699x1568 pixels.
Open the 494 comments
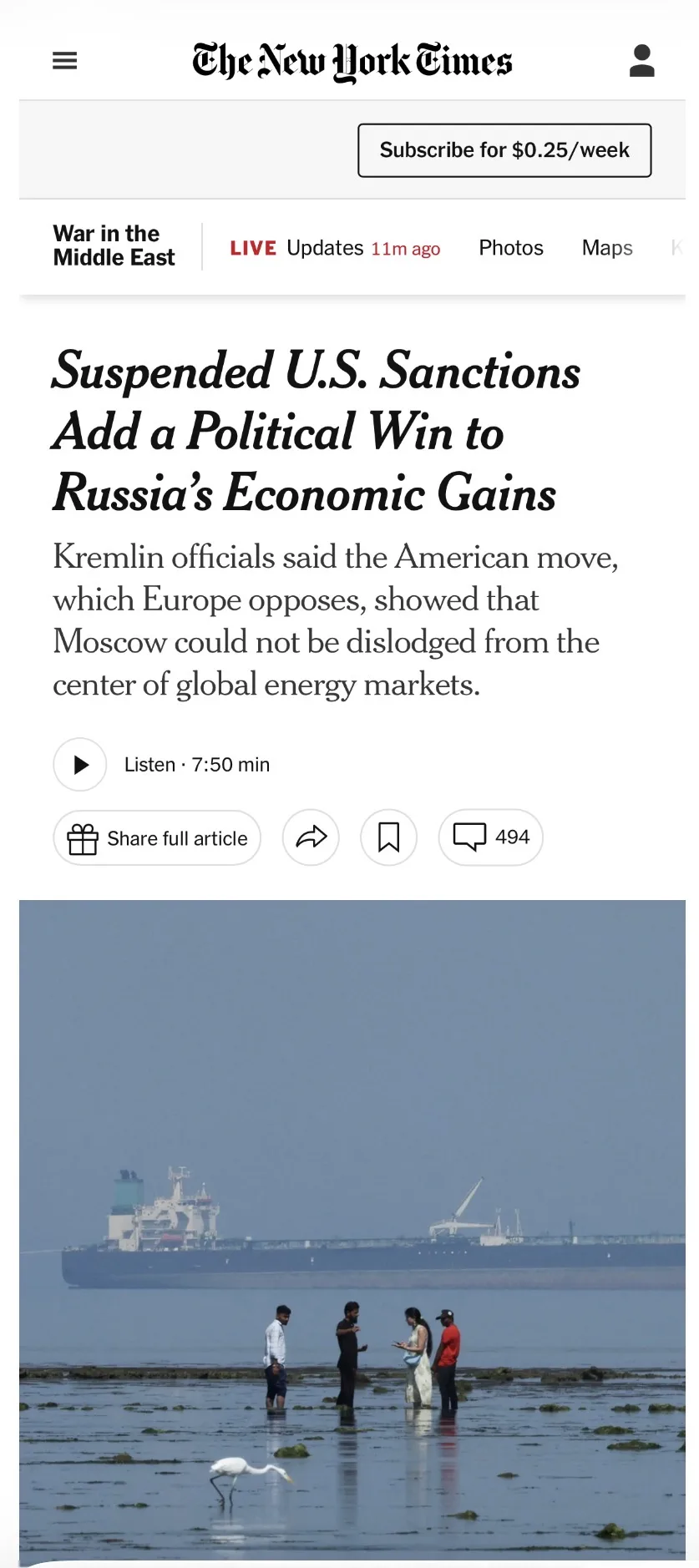[x=490, y=837]
